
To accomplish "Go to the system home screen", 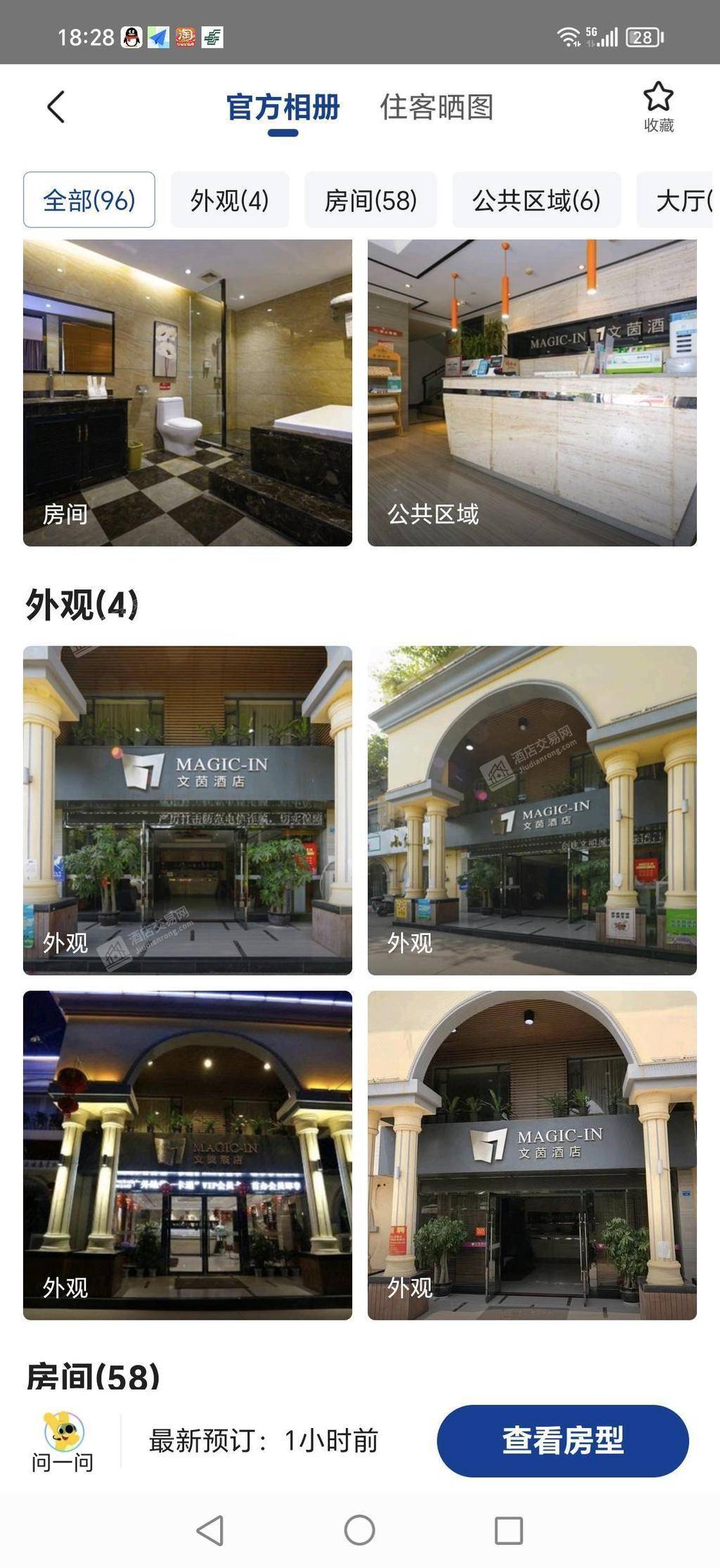I will pyautogui.click(x=359, y=1530).
